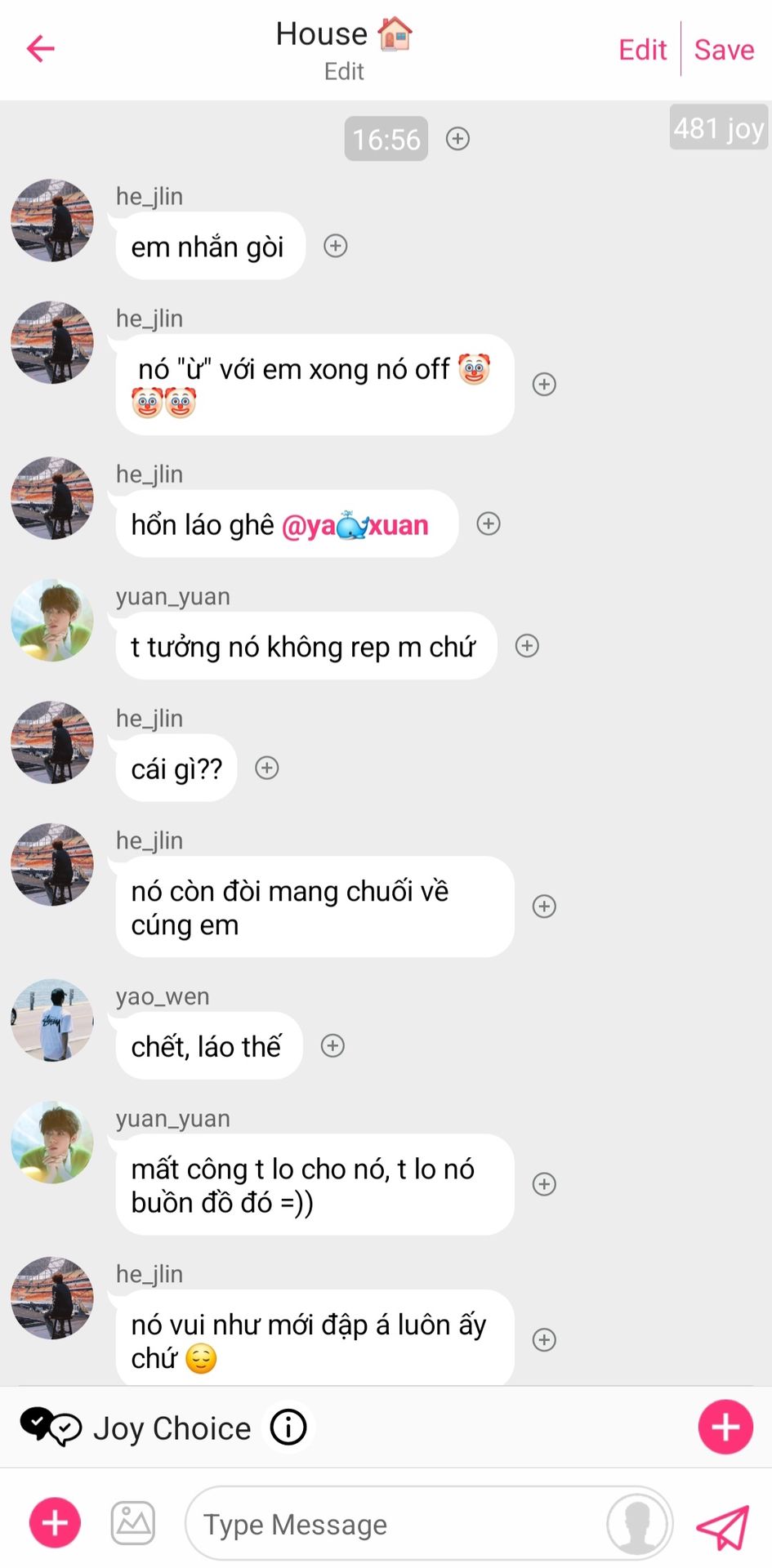Tap the plus next to 16:56 timestamp

point(457,139)
